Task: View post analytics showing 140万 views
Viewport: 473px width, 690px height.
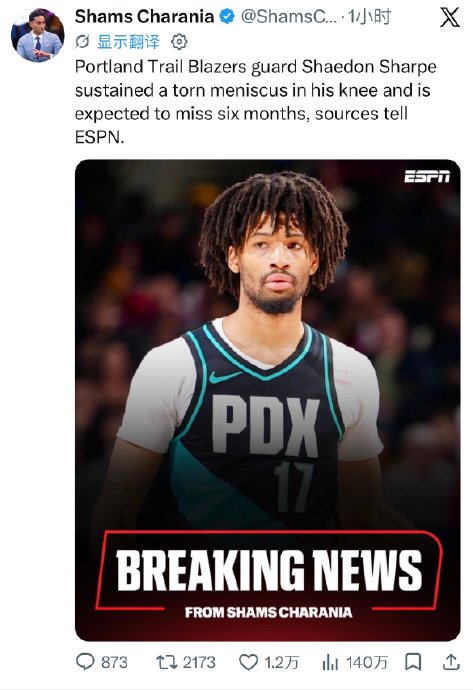Action: tap(355, 662)
